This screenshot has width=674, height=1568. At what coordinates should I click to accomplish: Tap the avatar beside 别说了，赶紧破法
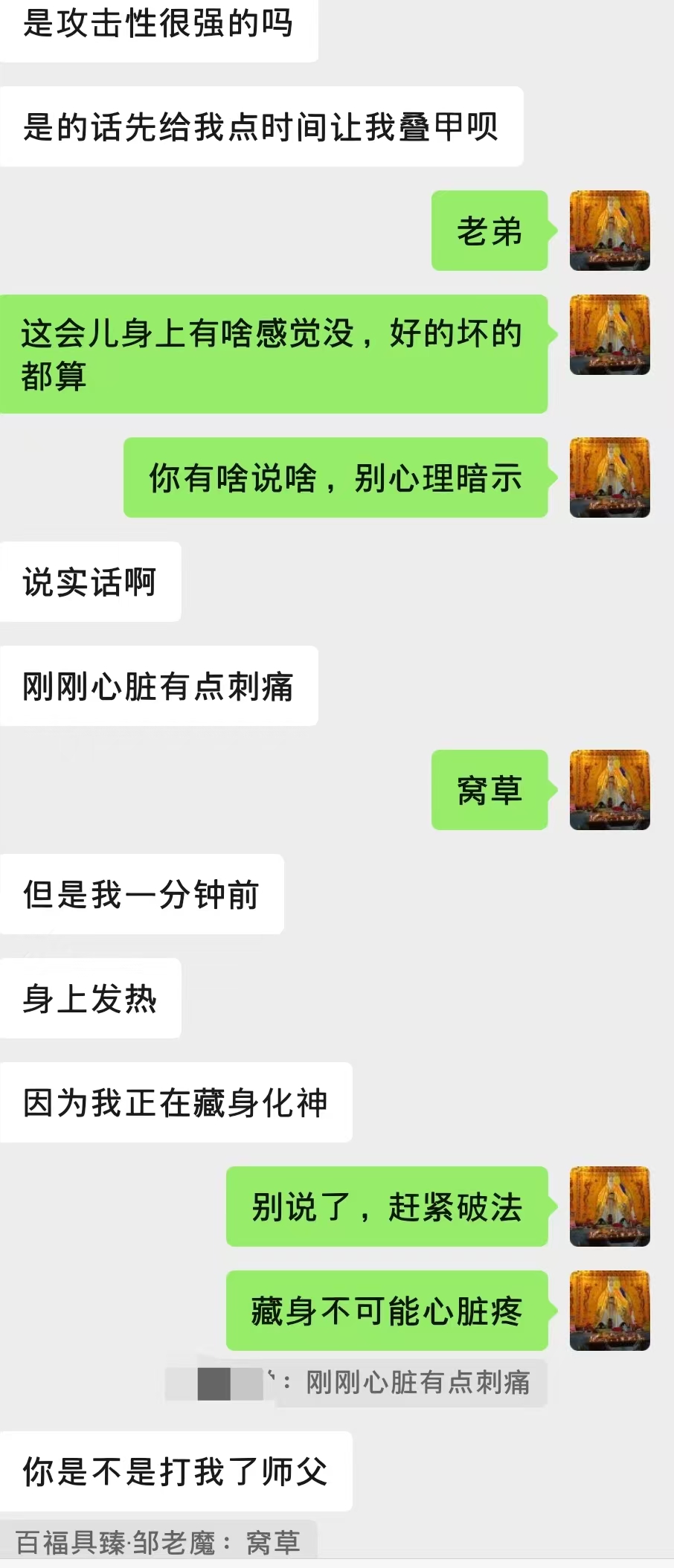click(609, 1206)
